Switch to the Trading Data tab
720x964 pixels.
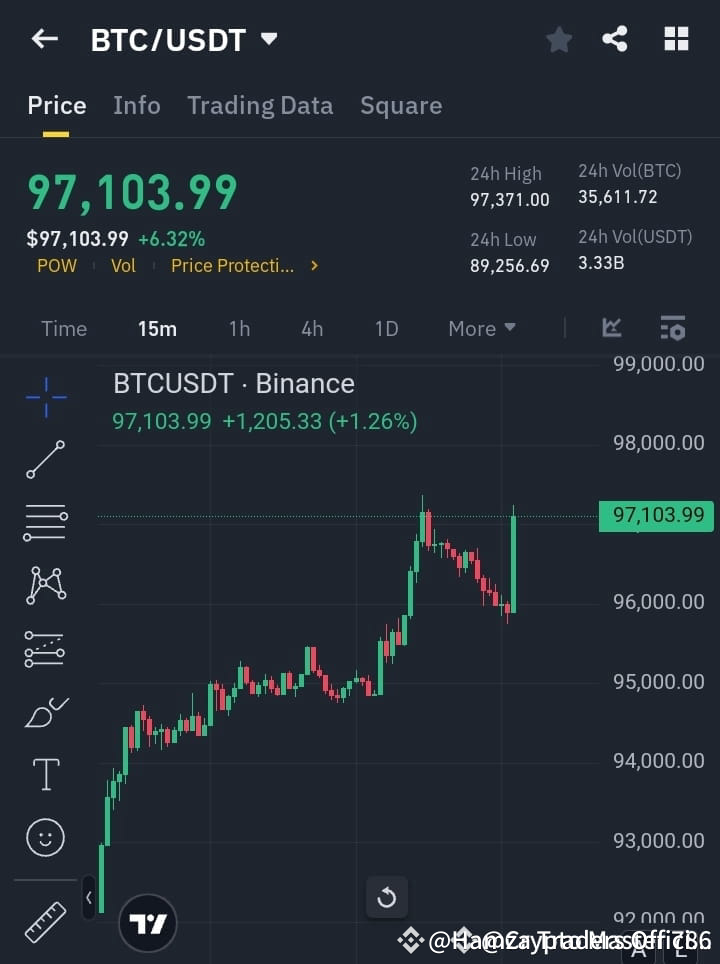[x=260, y=105]
